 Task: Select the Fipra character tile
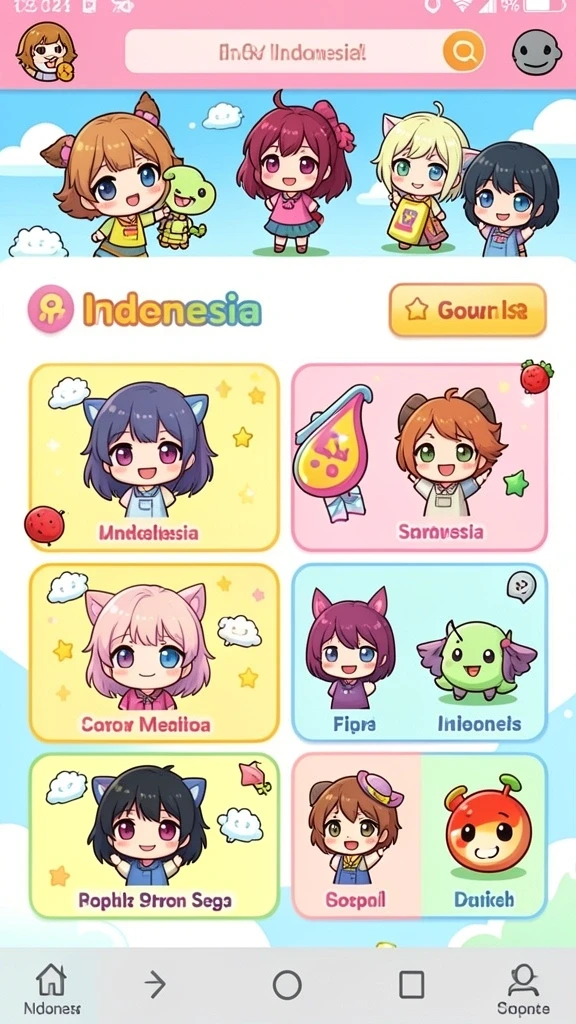coord(355,653)
